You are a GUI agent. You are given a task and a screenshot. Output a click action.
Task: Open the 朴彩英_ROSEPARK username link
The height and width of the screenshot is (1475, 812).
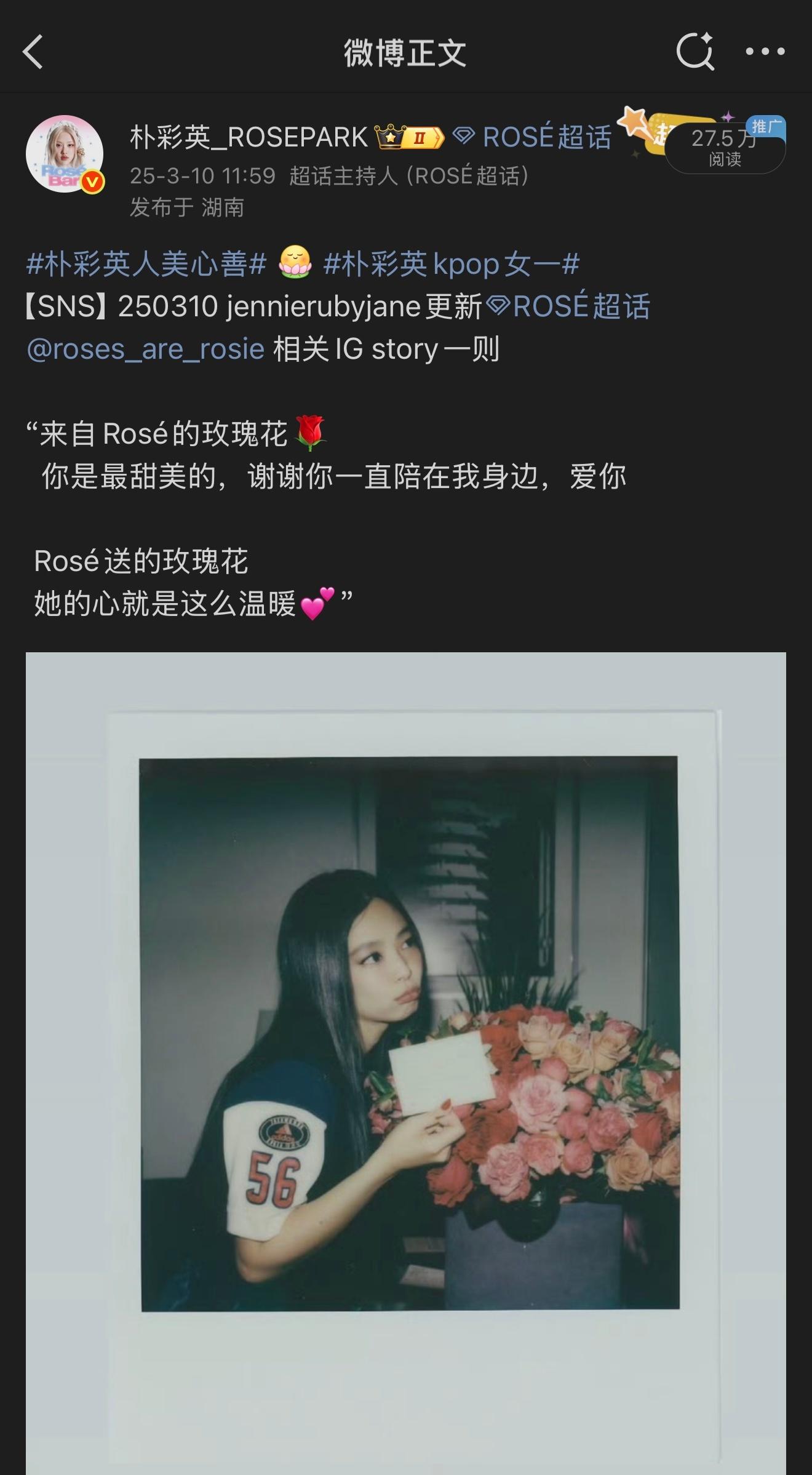(249, 137)
